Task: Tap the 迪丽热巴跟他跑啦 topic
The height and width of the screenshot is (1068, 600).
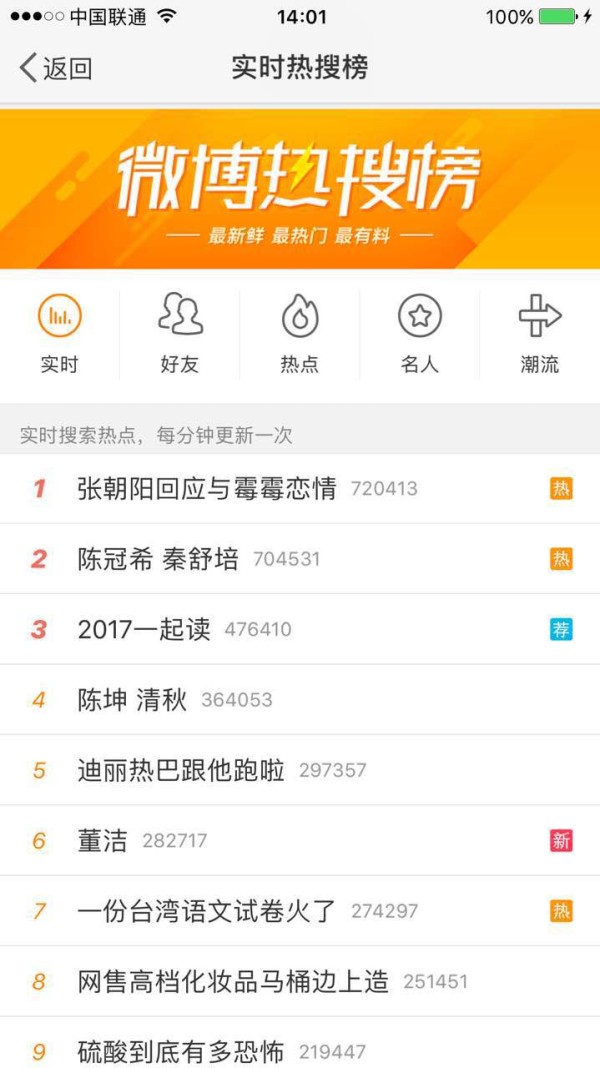Action: coord(181,770)
